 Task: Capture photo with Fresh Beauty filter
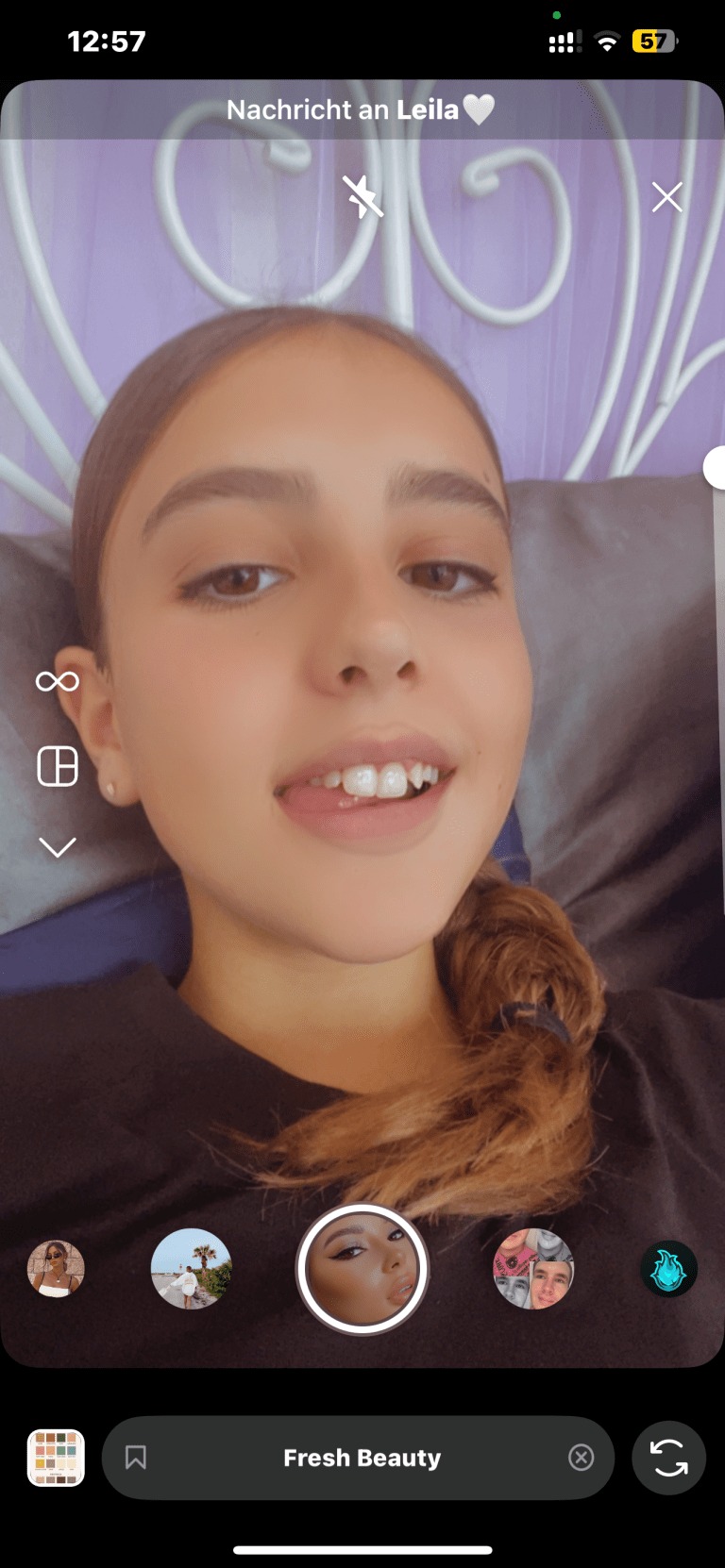[x=362, y=1269]
